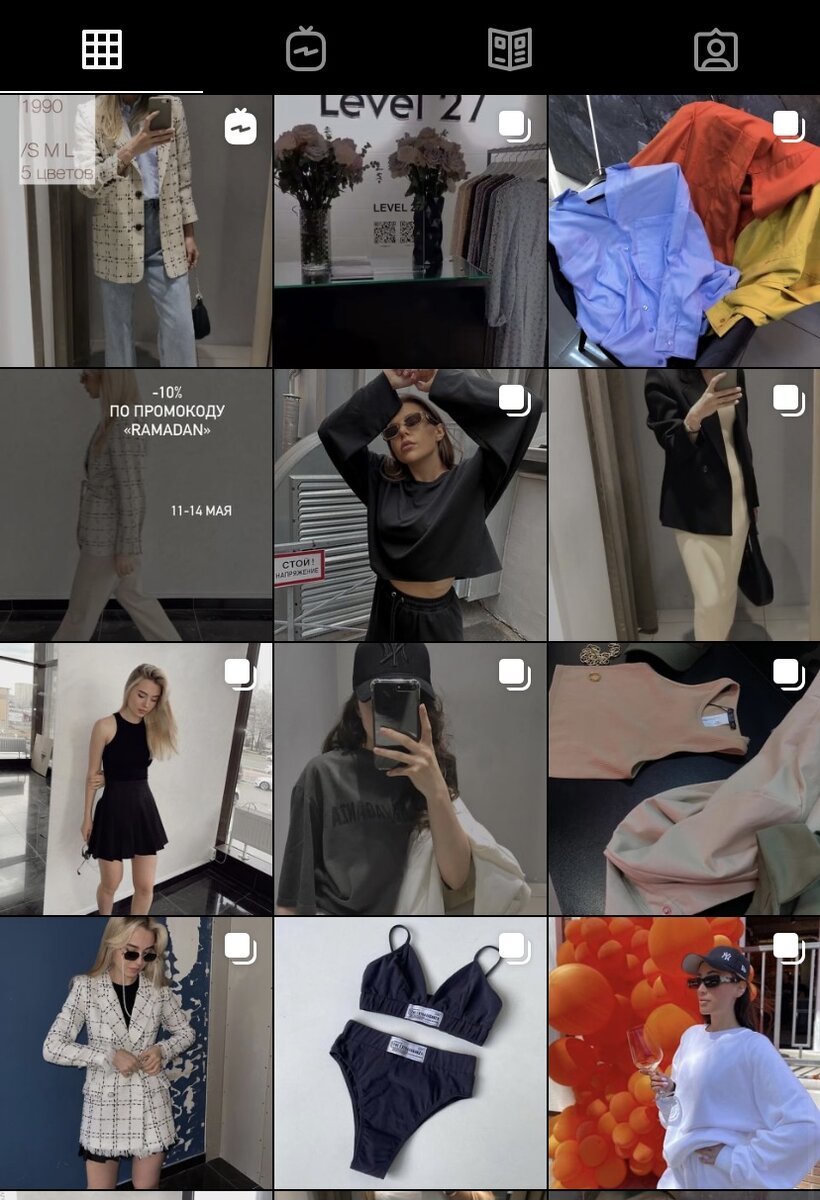Open the IGTV post with plaid blazer mirror selfie
Viewport: 820px width, 1200px height.
[x=136, y=231]
